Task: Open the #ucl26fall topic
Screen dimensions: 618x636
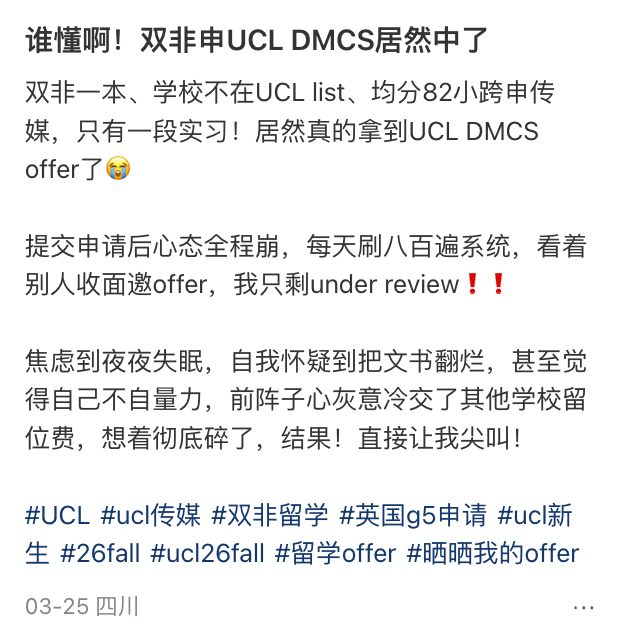Action: [x=208, y=553]
